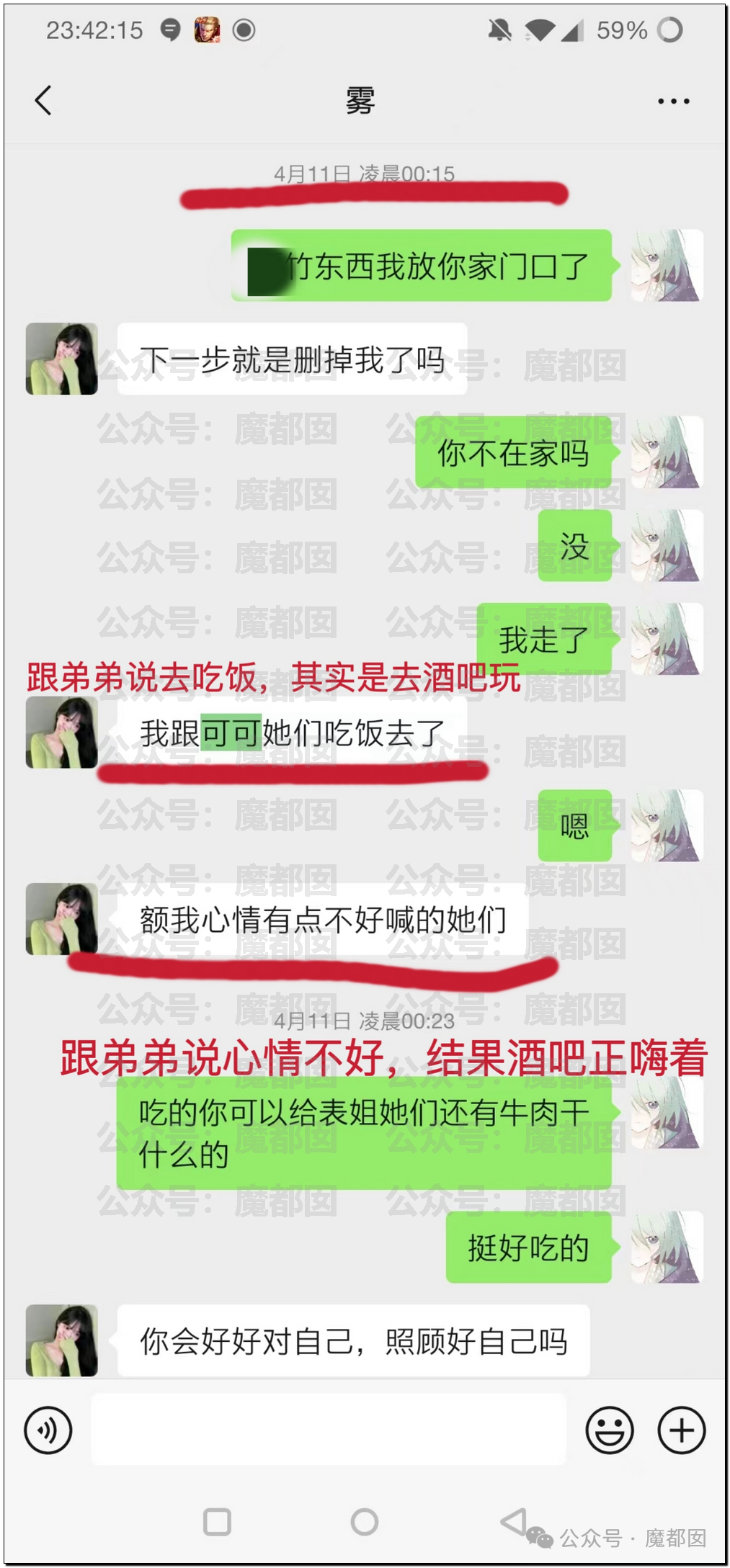Tap the system home button
The image size is (730, 1568).
coord(364,1521)
